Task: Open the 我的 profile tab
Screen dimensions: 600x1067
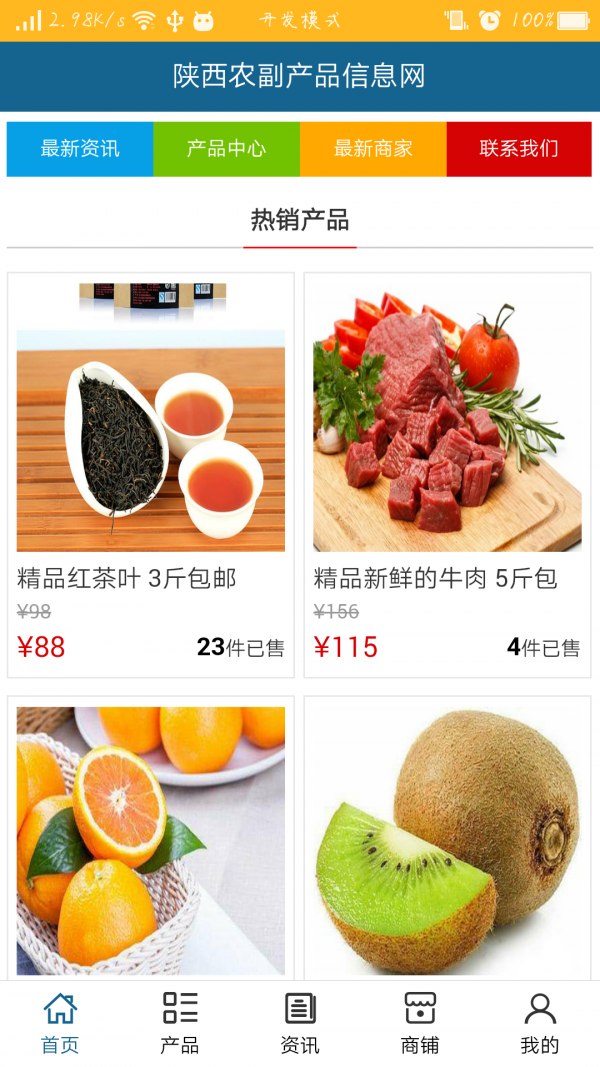Action: (x=540, y=1023)
